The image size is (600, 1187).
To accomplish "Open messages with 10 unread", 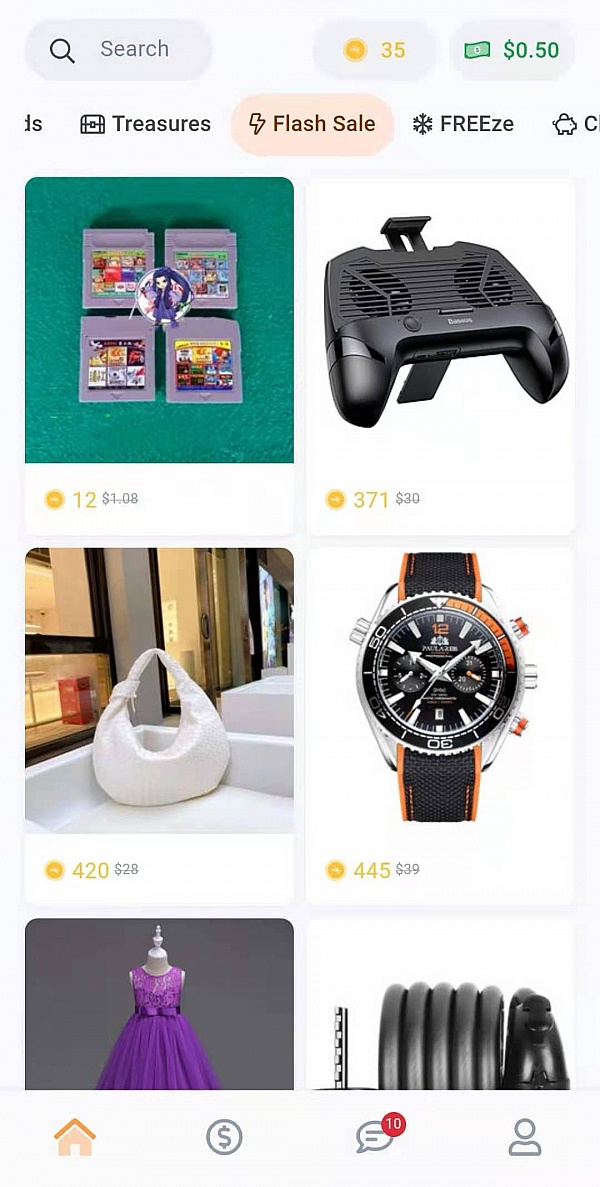I will pyautogui.click(x=376, y=1137).
